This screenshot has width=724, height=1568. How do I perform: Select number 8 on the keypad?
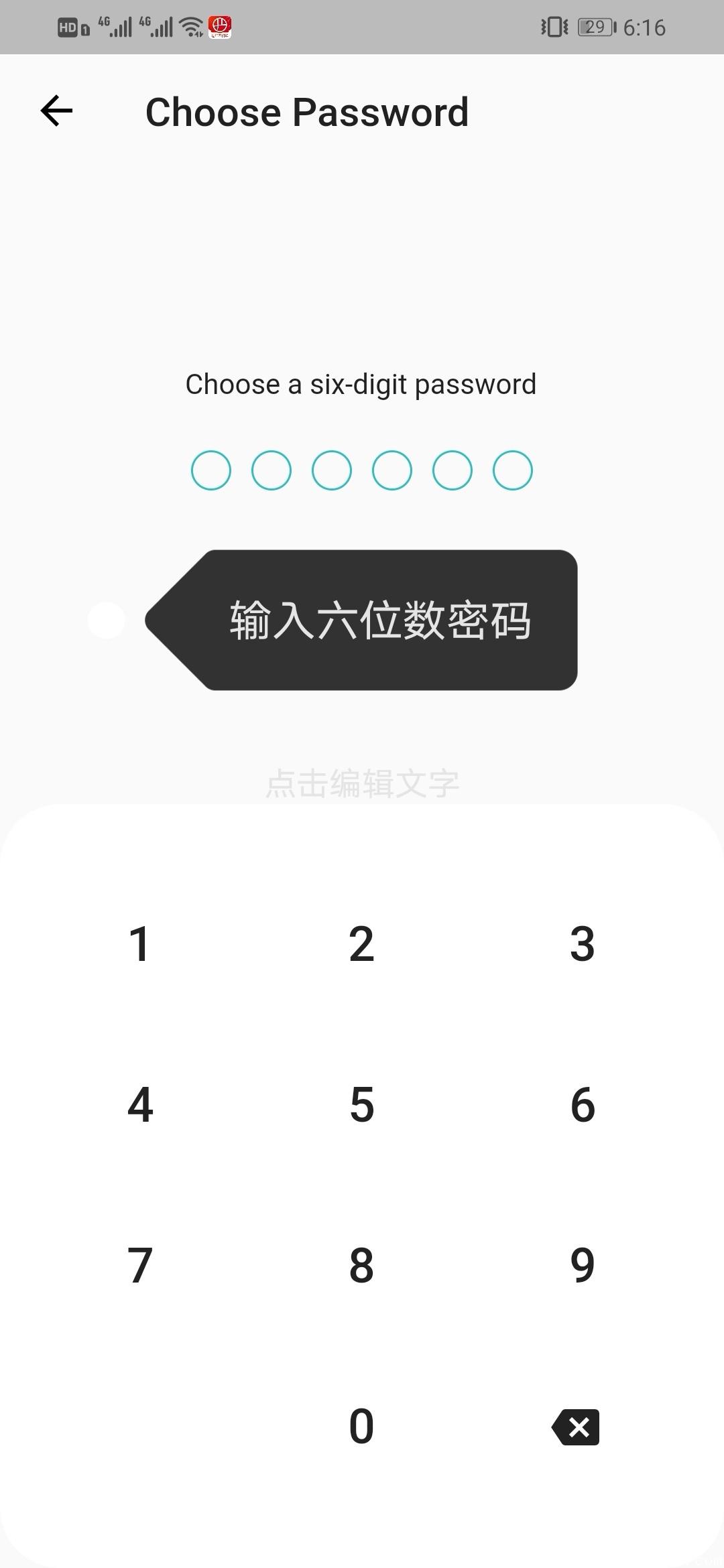point(361,1265)
